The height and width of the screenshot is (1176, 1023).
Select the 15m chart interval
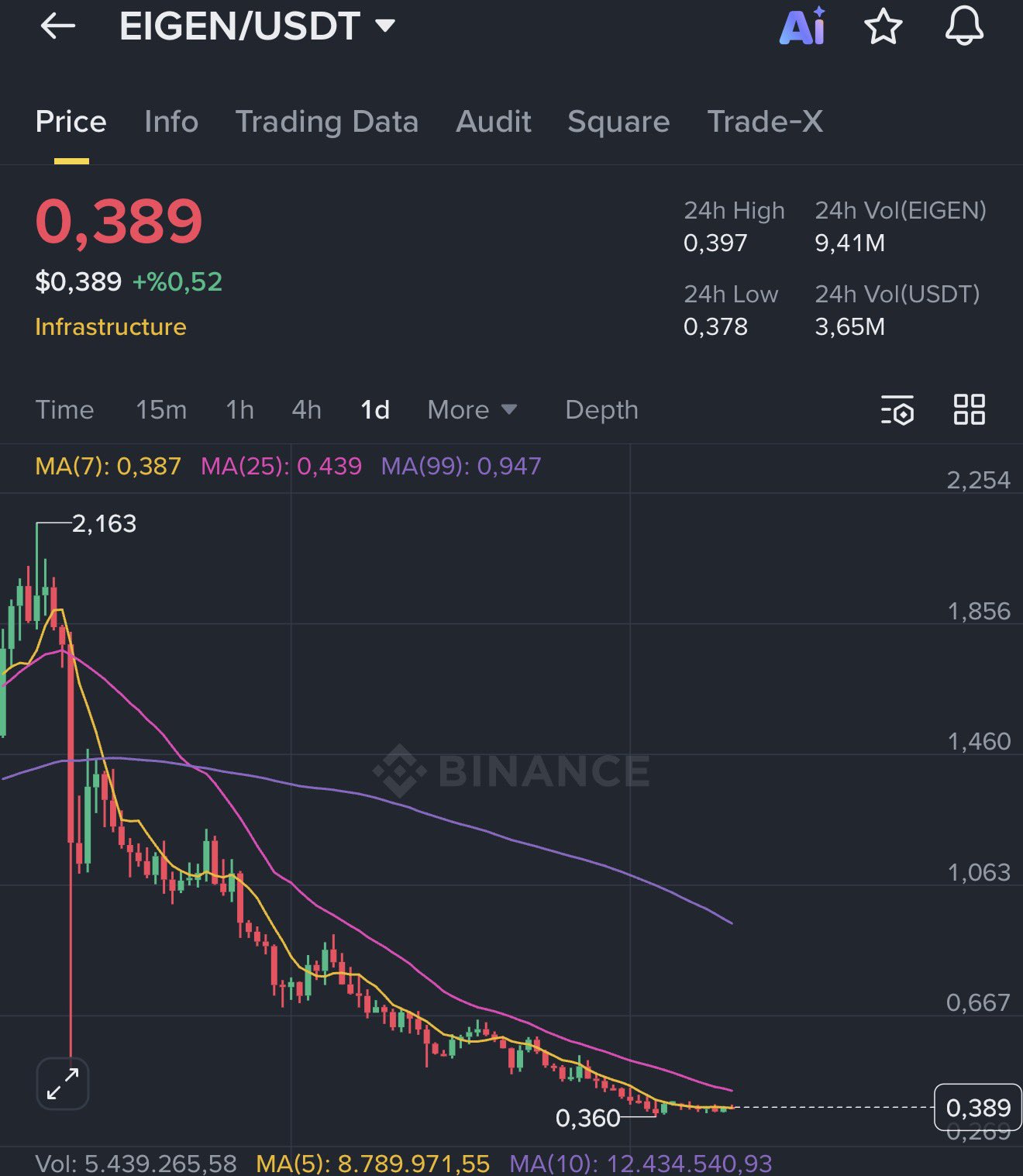(x=161, y=410)
